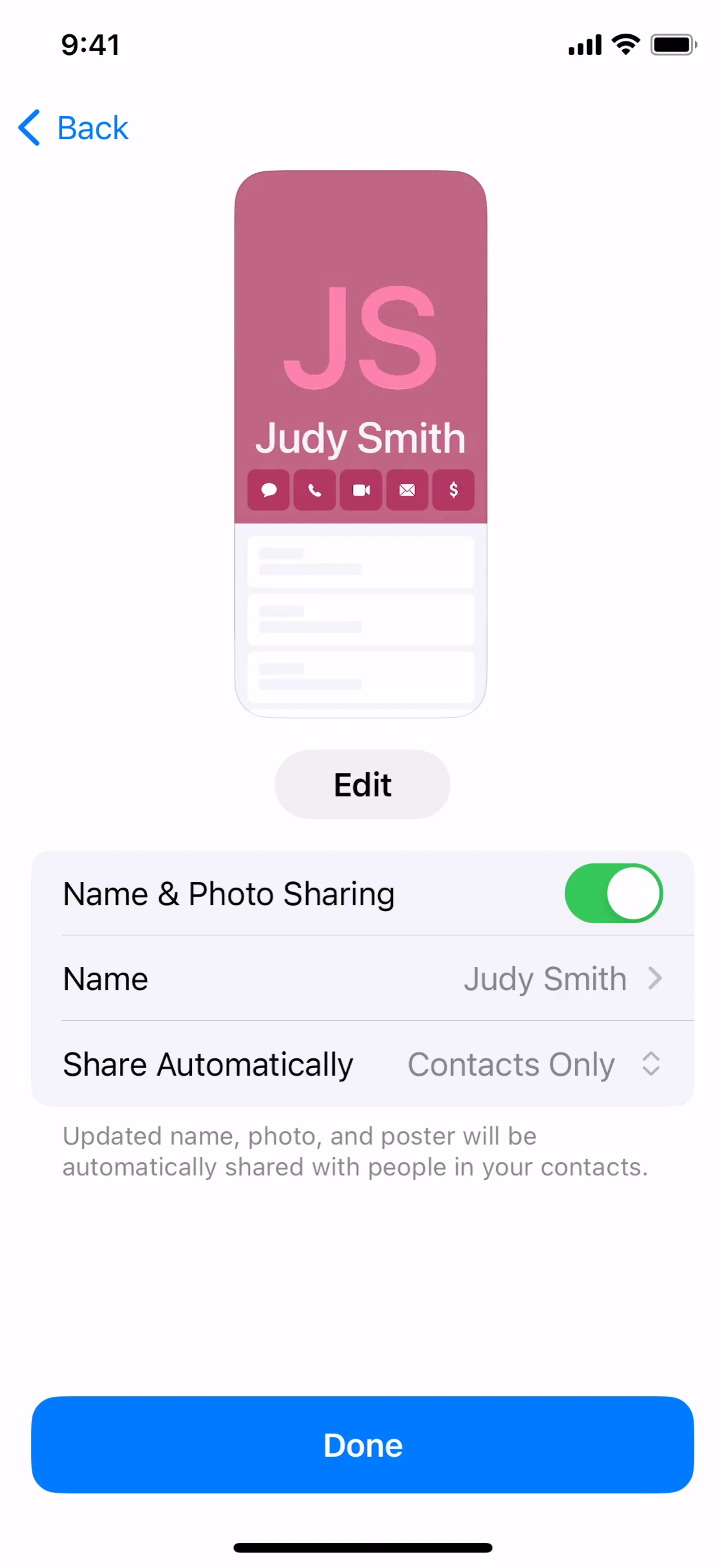The height and width of the screenshot is (1568, 725).
Task: Go back to the previous screen
Action: point(73,128)
